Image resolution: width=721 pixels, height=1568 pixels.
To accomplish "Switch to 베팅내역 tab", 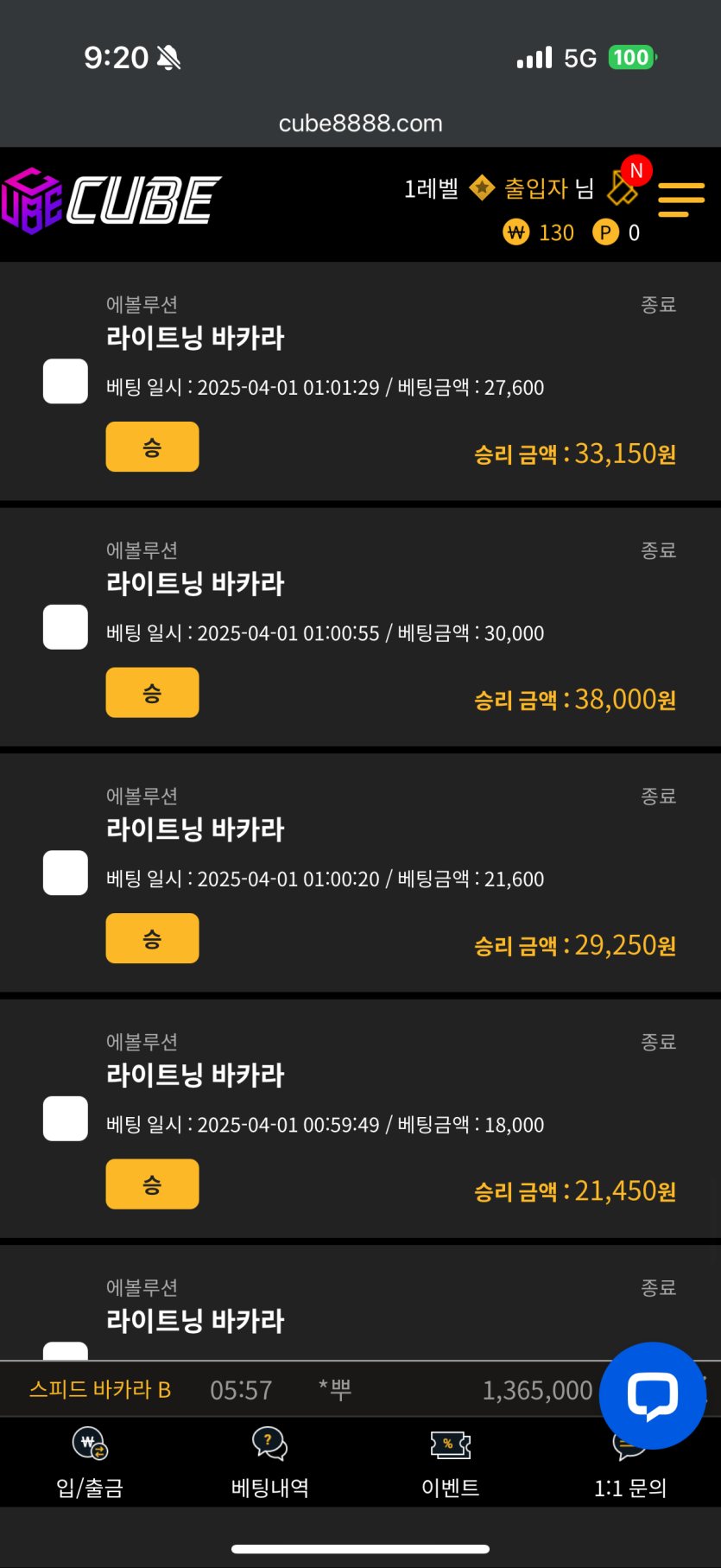I will 270,1463.
